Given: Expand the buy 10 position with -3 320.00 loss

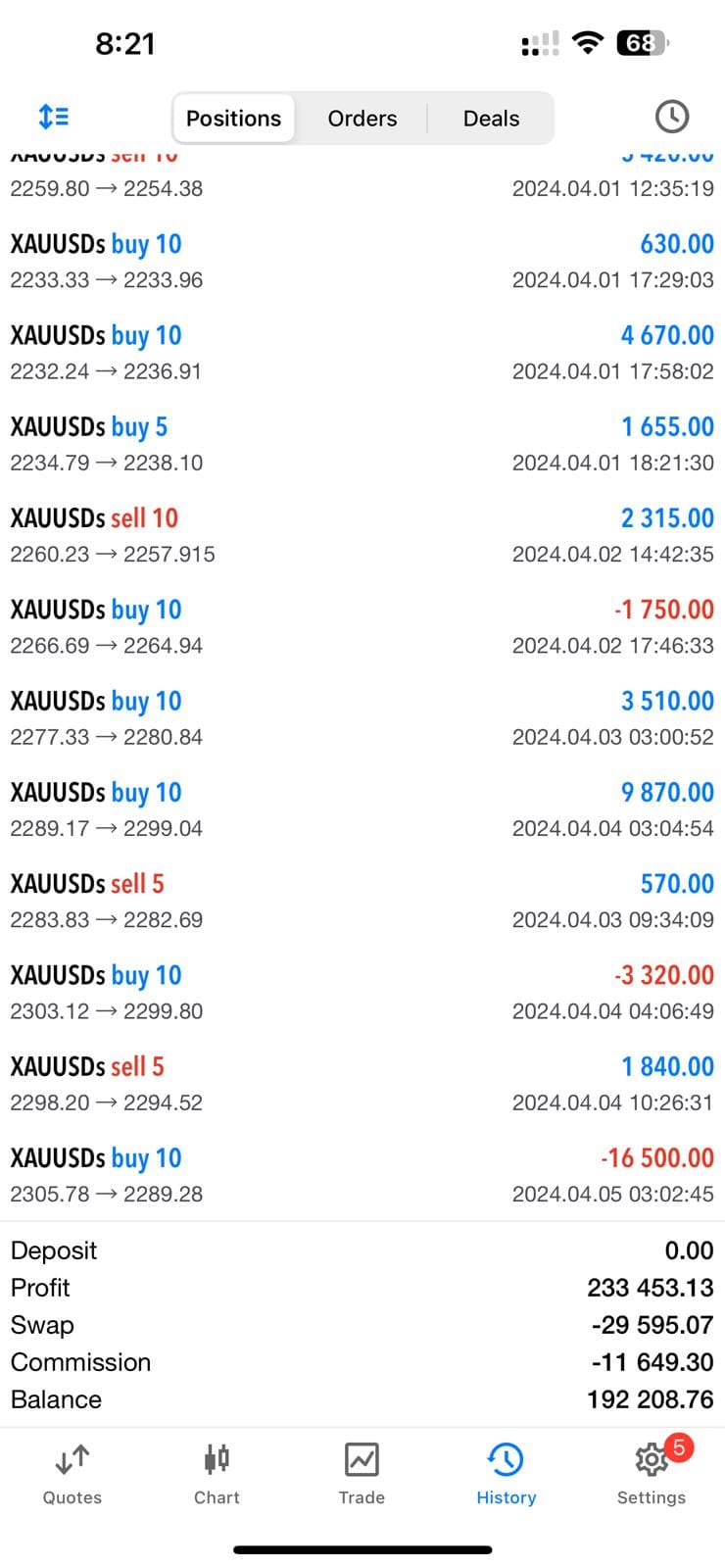Looking at the screenshot, I should point(362,992).
